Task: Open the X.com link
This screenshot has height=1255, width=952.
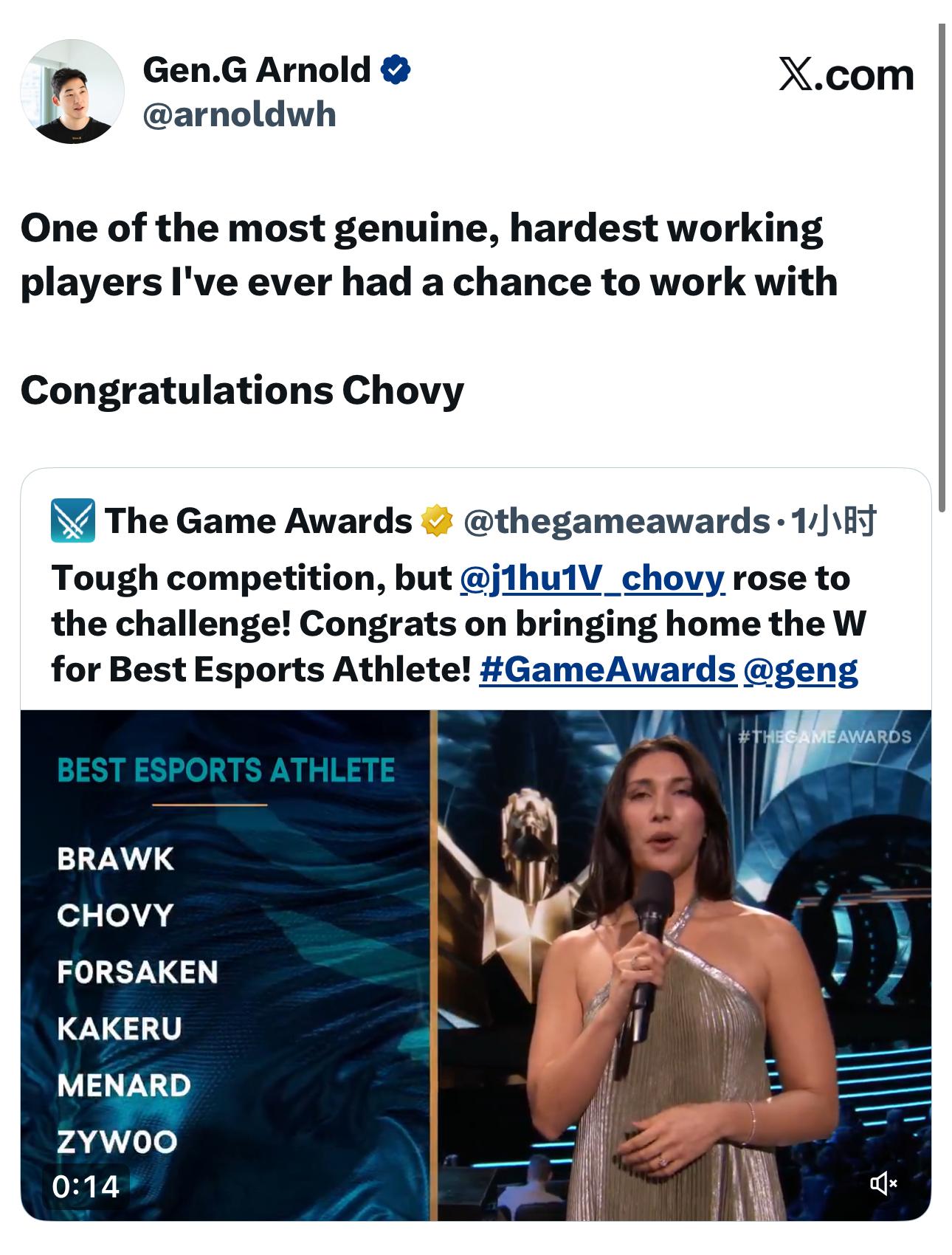Action: pos(846,75)
